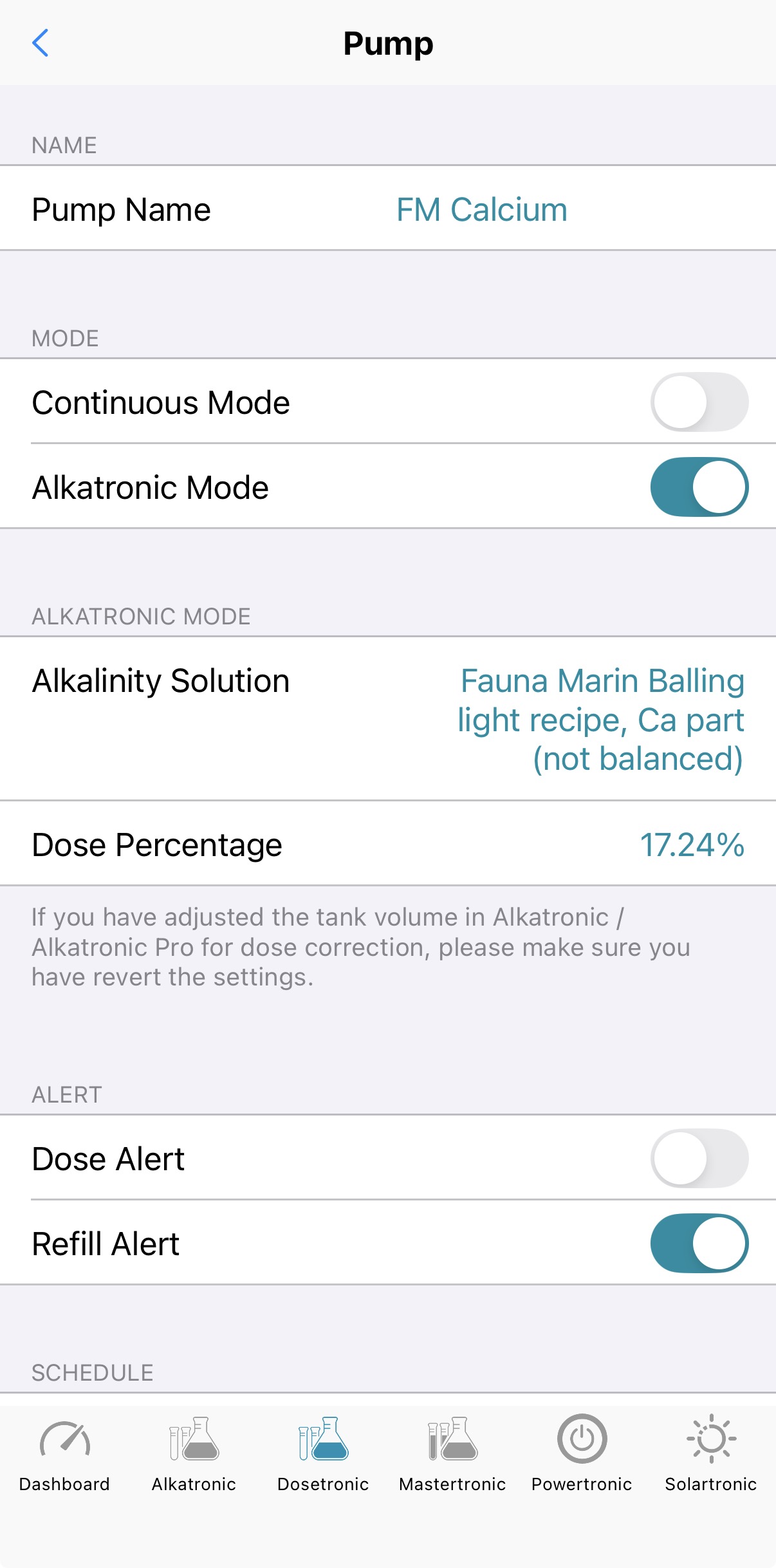776x1568 pixels.
Task: Disable the Refill Alert switch
Action: 699,1244
